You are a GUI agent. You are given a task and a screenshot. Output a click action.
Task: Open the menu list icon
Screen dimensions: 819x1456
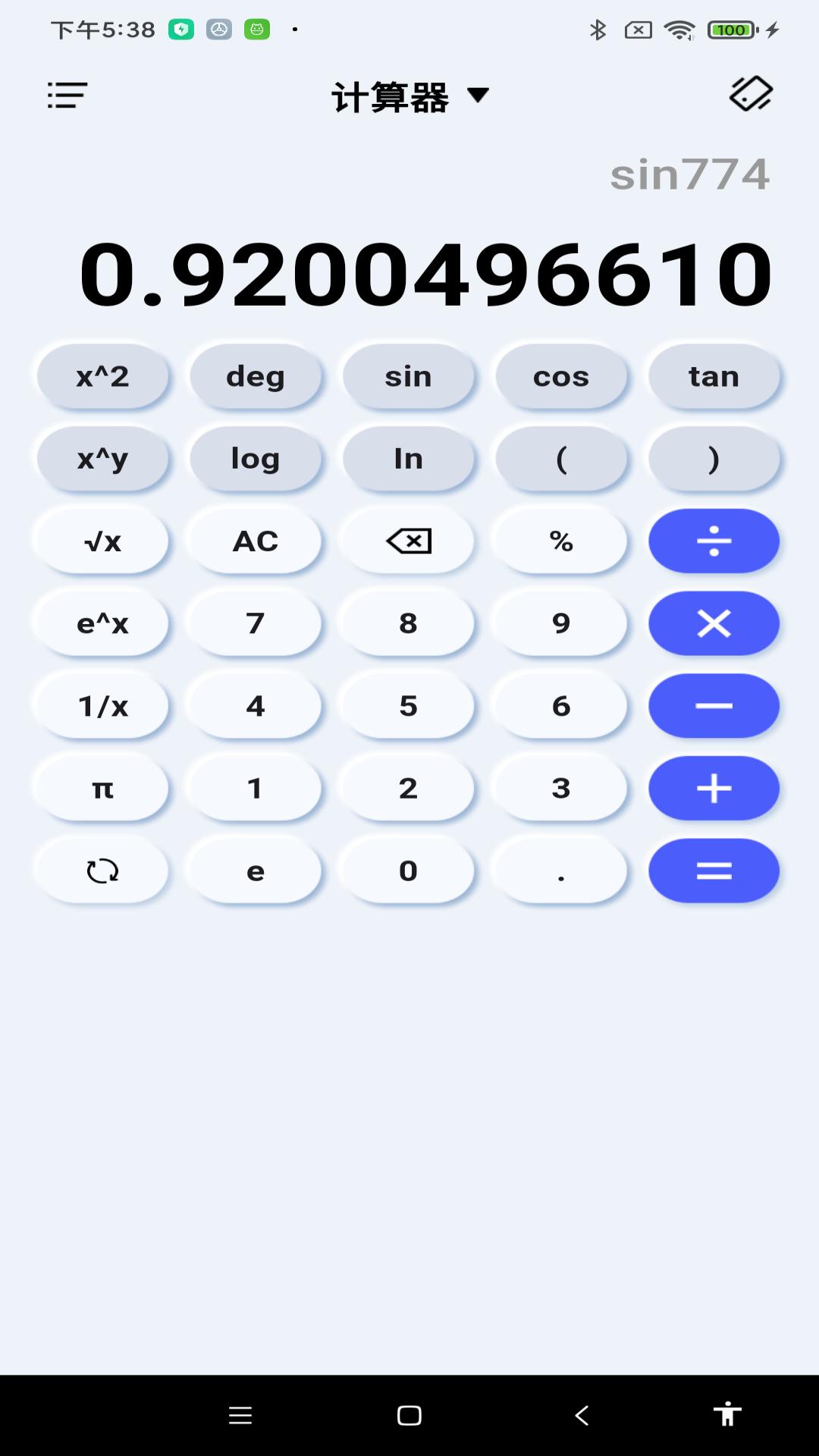(x=67, y=95)
